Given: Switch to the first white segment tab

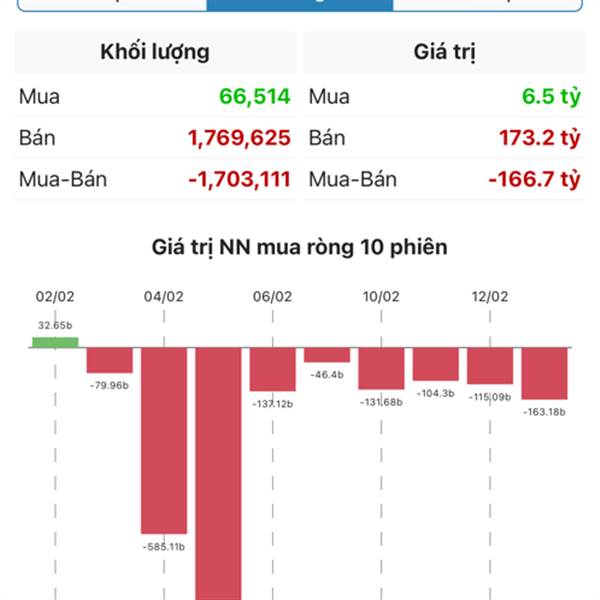Looking at the screenshot, I should (112, 4).
